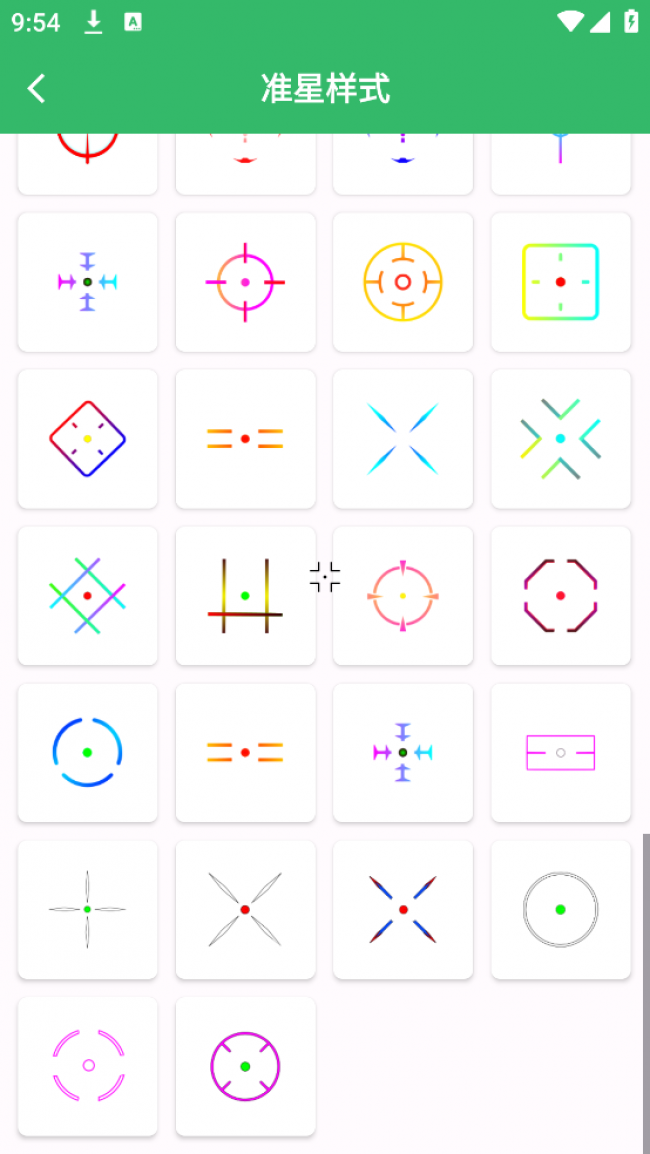Choose the blue broken-circle crosshair with green dot

(x=88, y=753)
